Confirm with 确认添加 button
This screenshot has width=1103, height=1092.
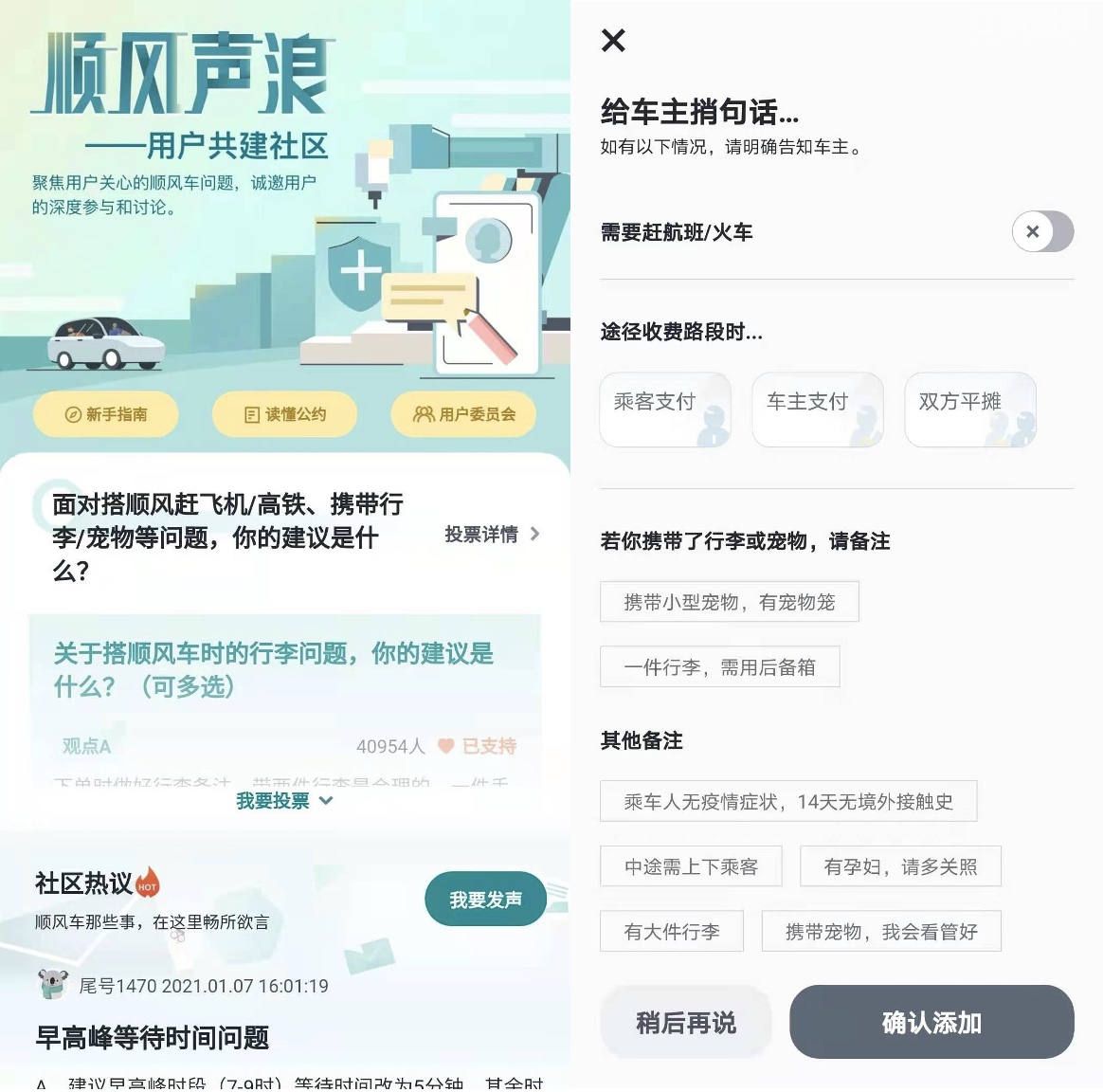click(x=931, y=1023)
